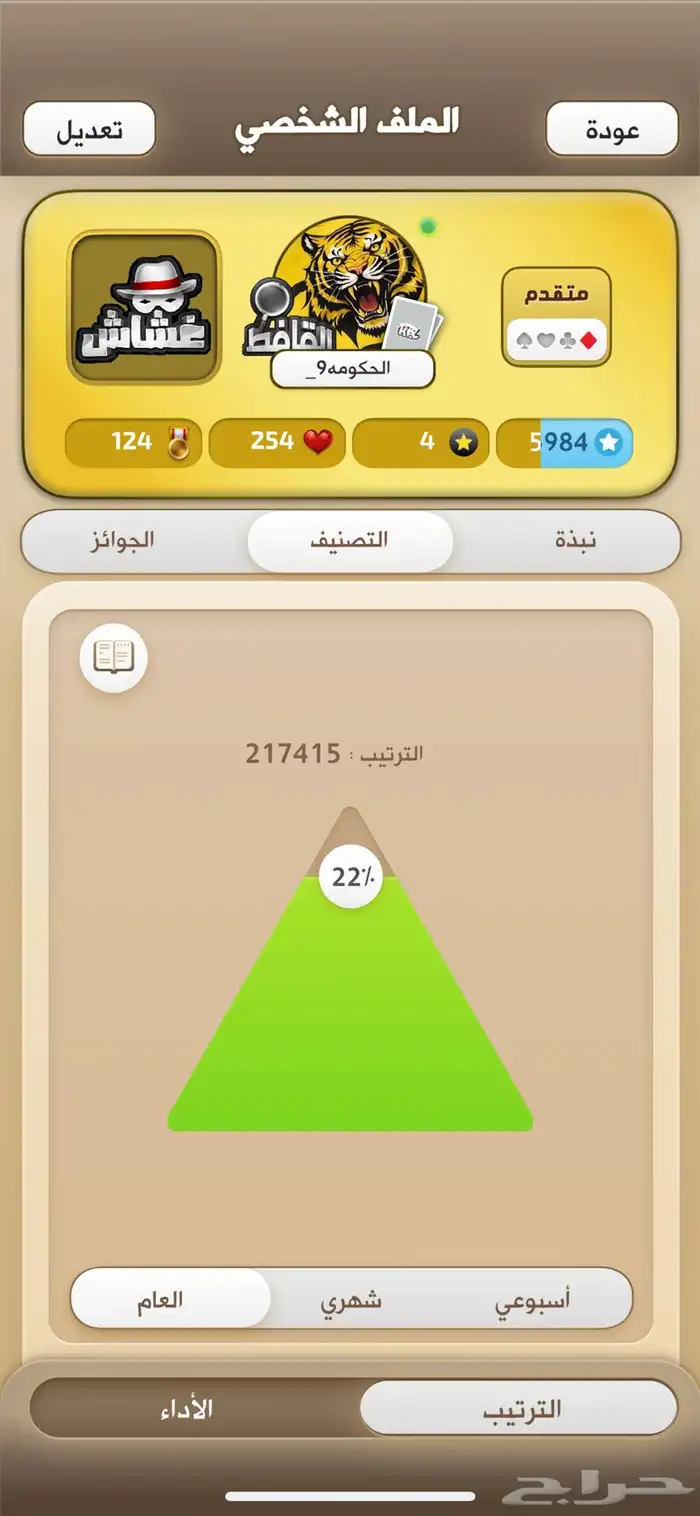Open the الأداء performance tab
This screenshot has height=1516, width=700.
pos(187,1409)
